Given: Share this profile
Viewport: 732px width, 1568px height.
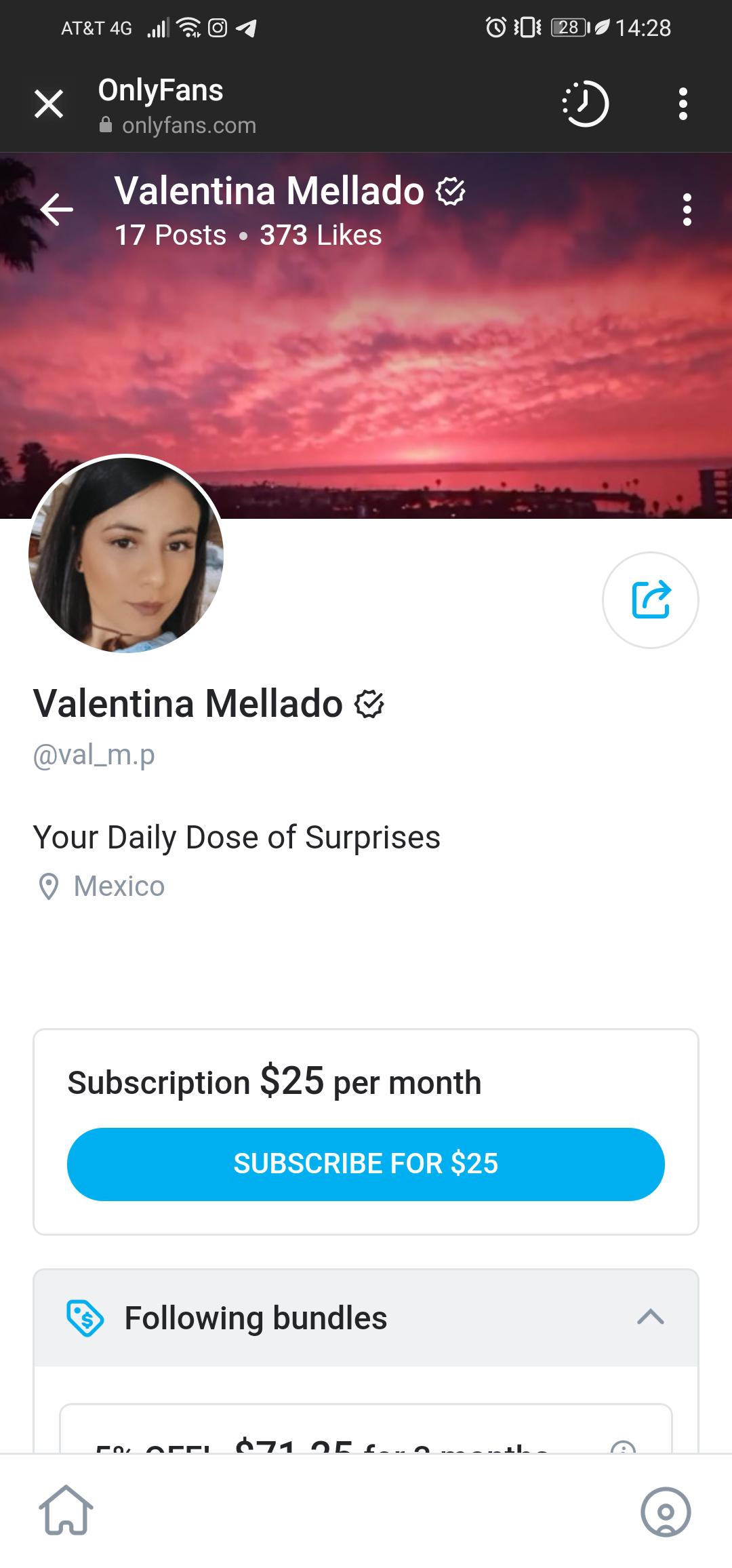Looking at the screenshot, I should coord(650,600).
